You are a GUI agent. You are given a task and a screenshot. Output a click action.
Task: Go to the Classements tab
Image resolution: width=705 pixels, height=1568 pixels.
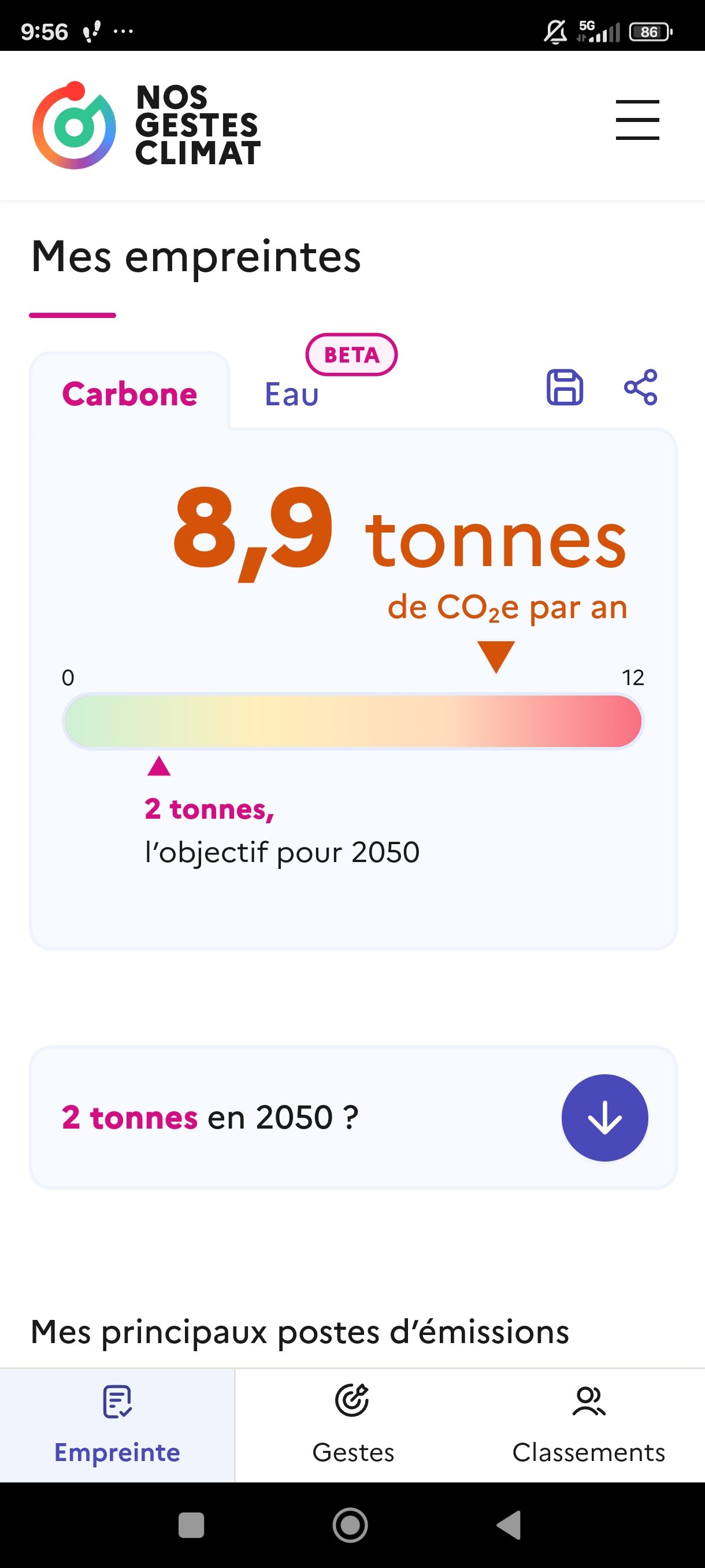[x=588, y=1425]
